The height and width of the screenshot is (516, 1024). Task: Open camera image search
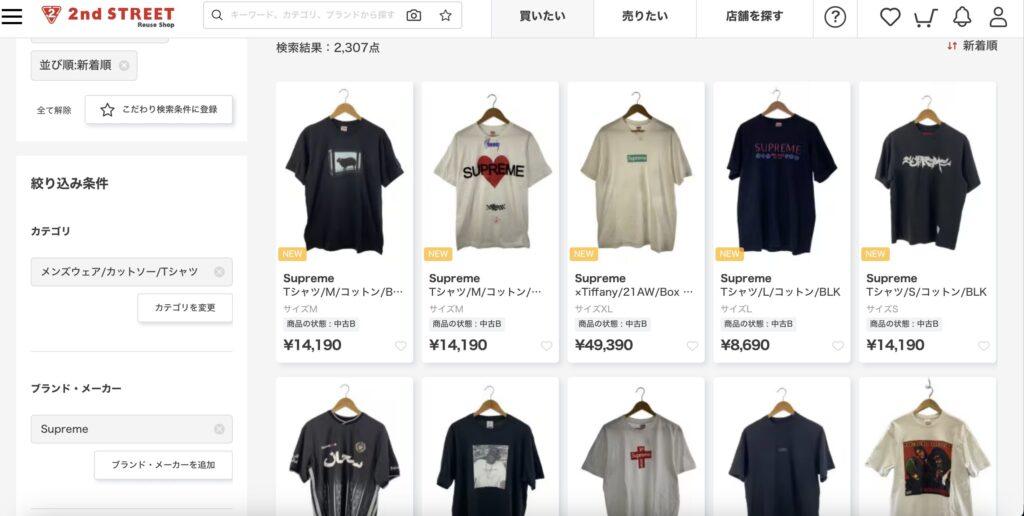pos(414,16)
